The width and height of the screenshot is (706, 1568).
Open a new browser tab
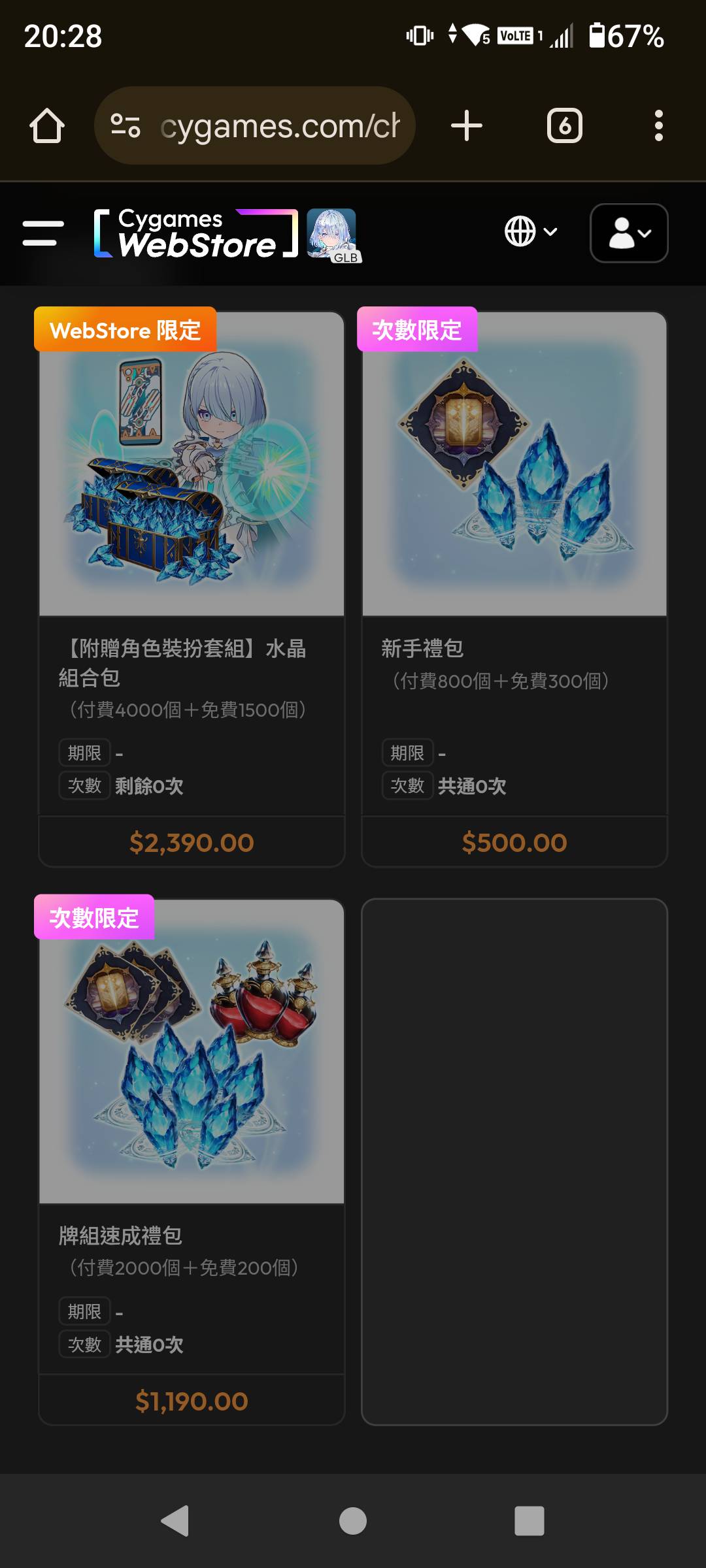467,125
